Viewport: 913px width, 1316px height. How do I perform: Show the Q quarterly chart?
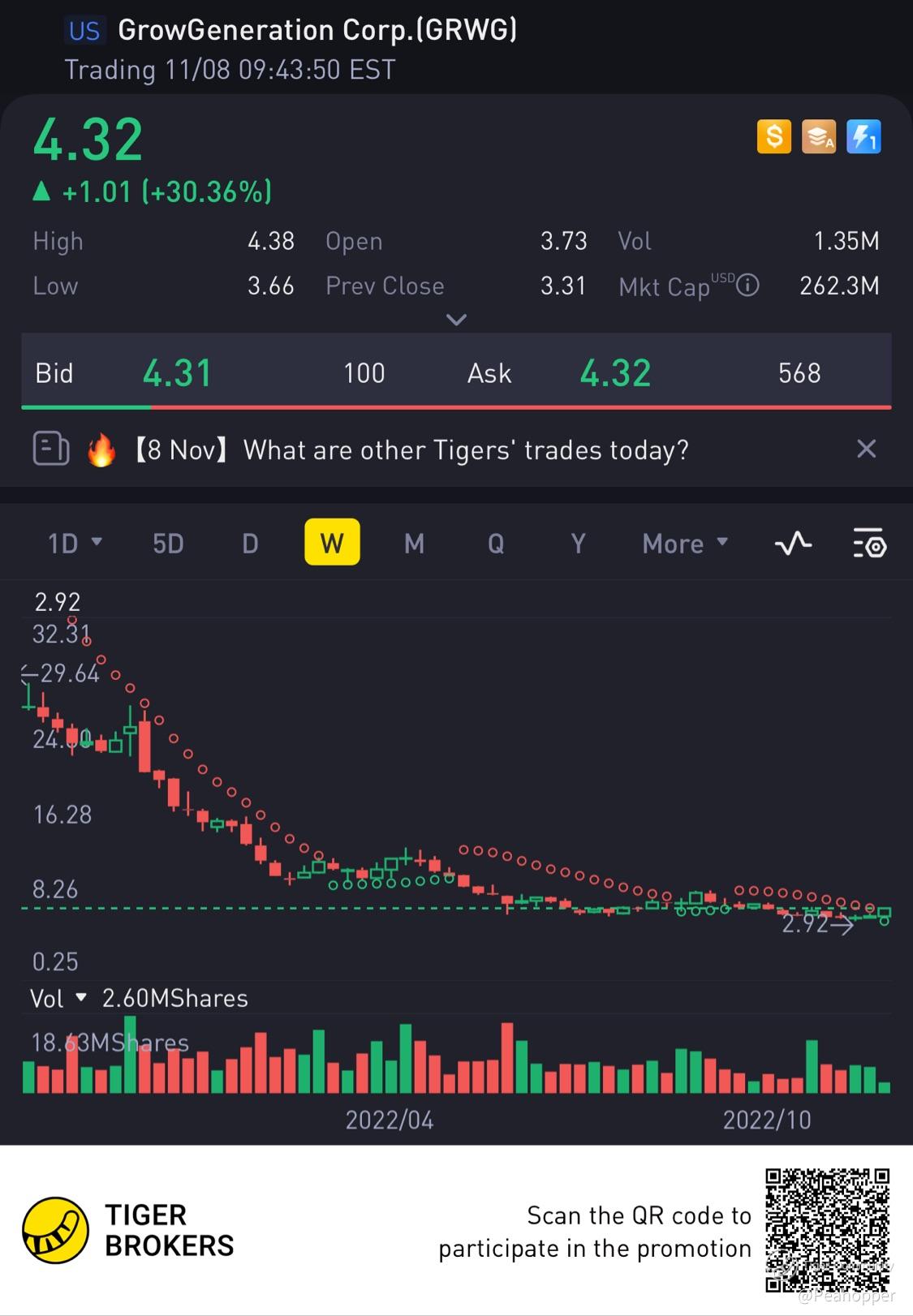[x=496, y=543]
